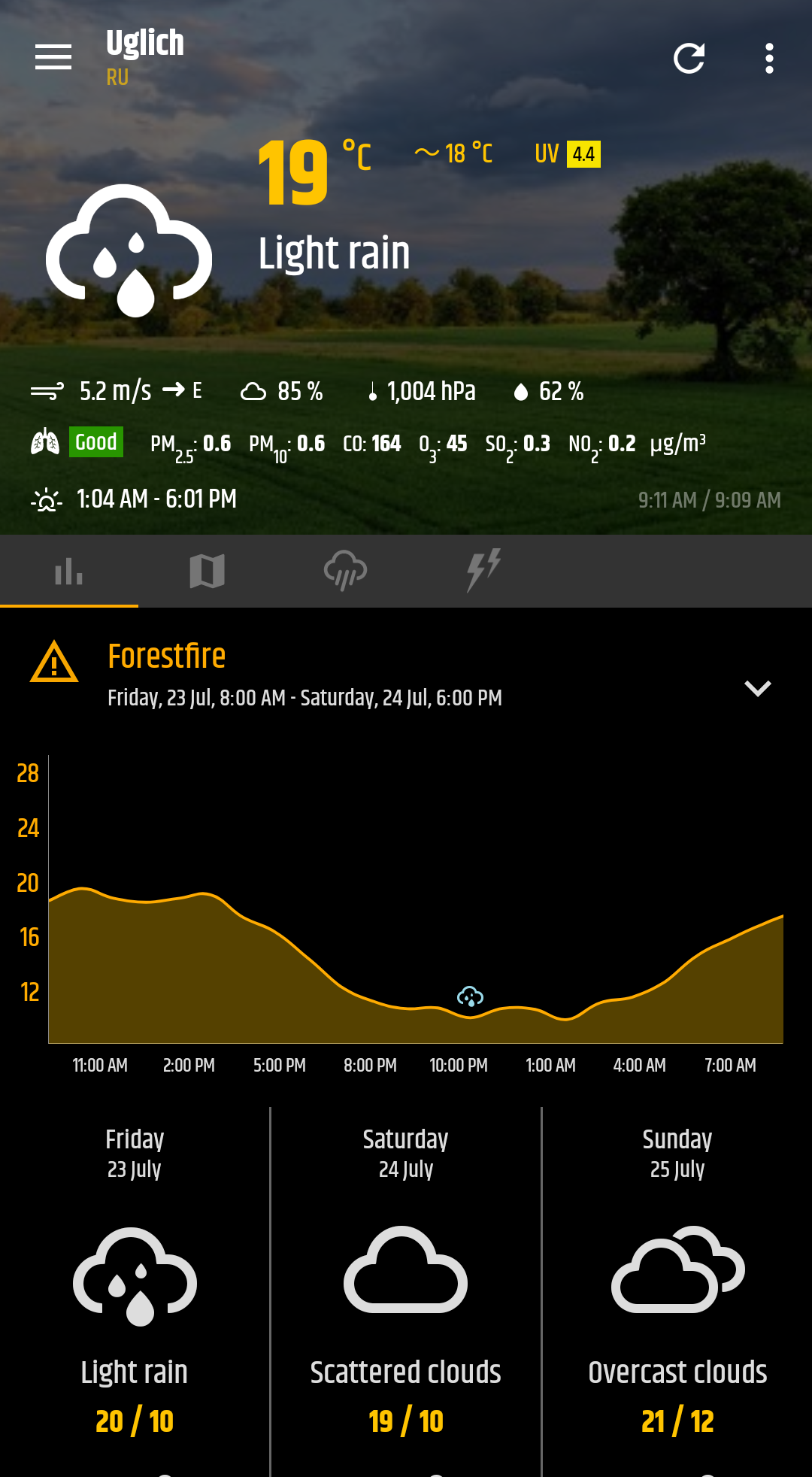
Task: Open Saturday 24 July forecast
Action: click(x=406, y=1278)
